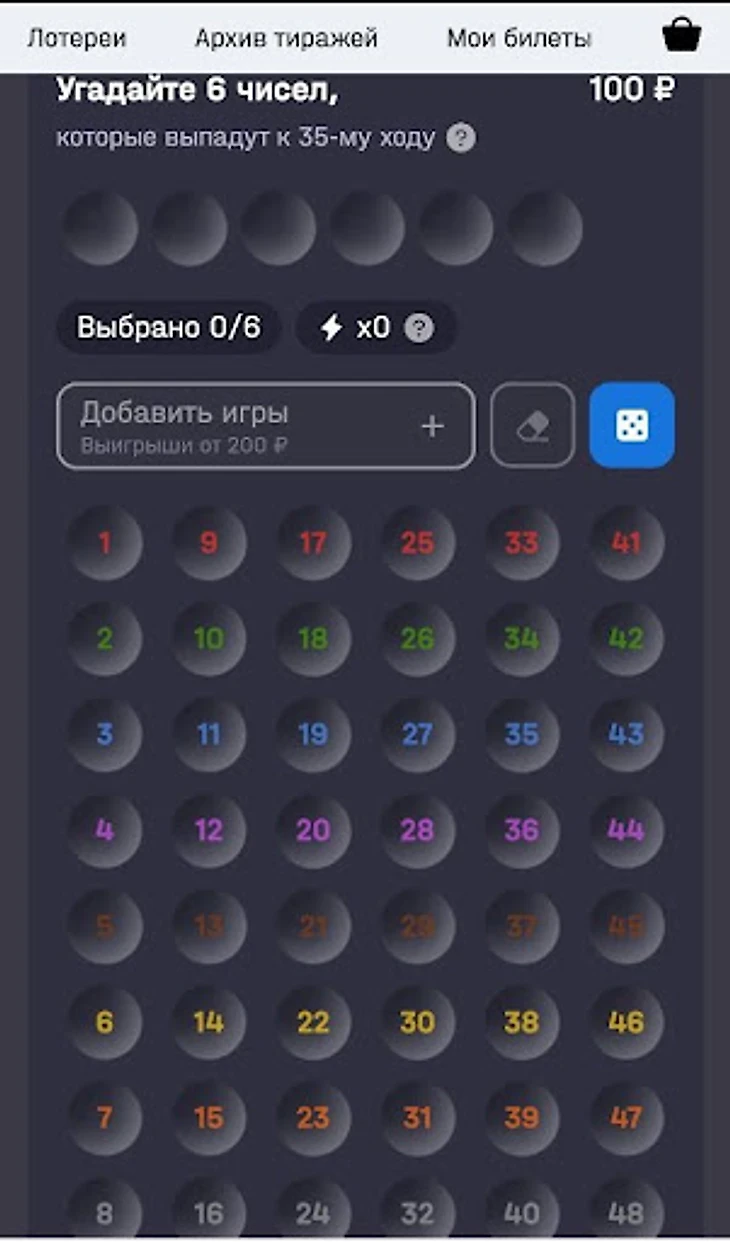Pick number 35
The image size is (730, 1242).
pos(522,734)
